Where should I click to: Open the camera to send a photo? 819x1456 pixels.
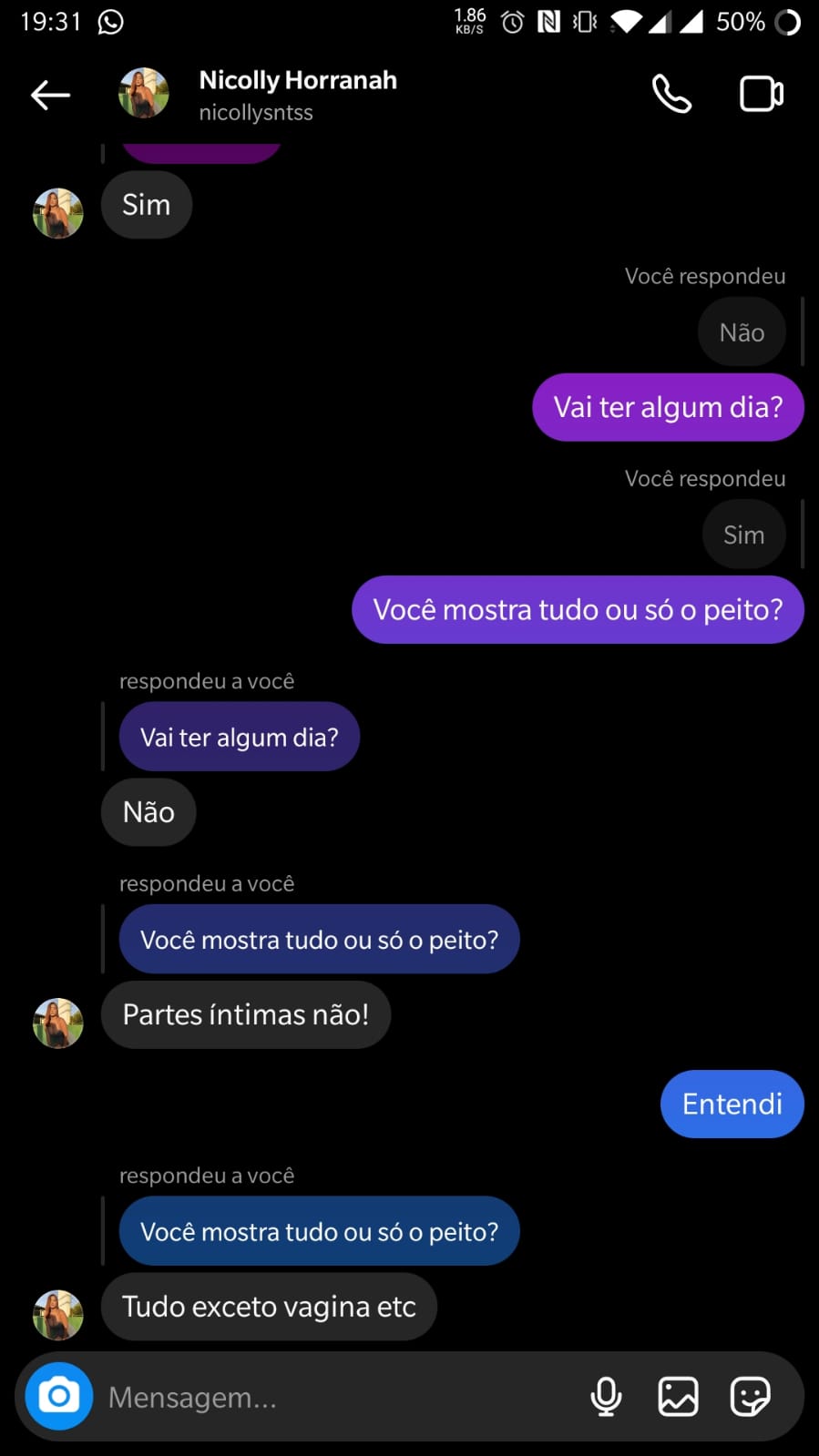coord(59,1396)
